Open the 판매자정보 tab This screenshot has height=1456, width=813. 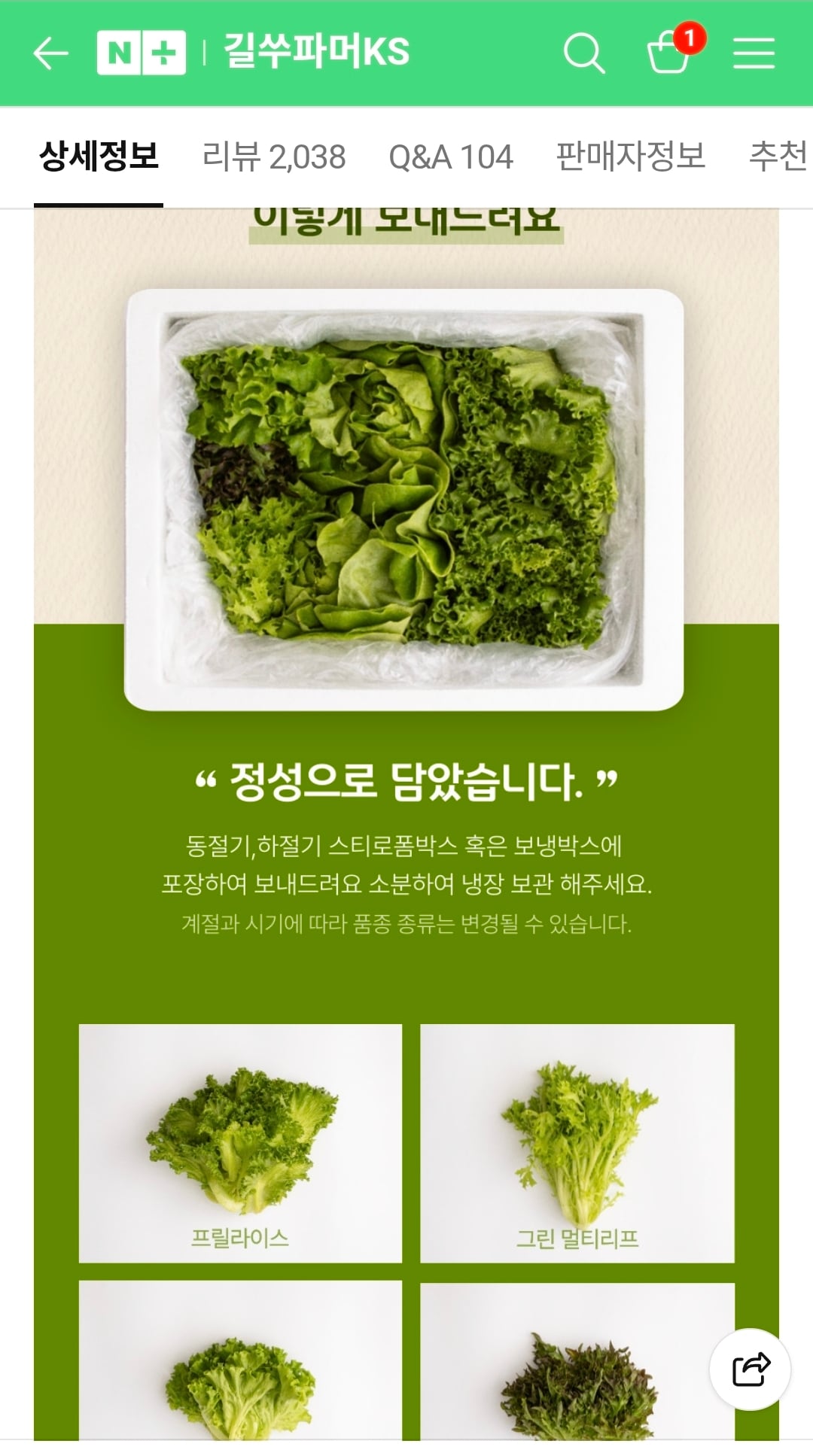631,158
